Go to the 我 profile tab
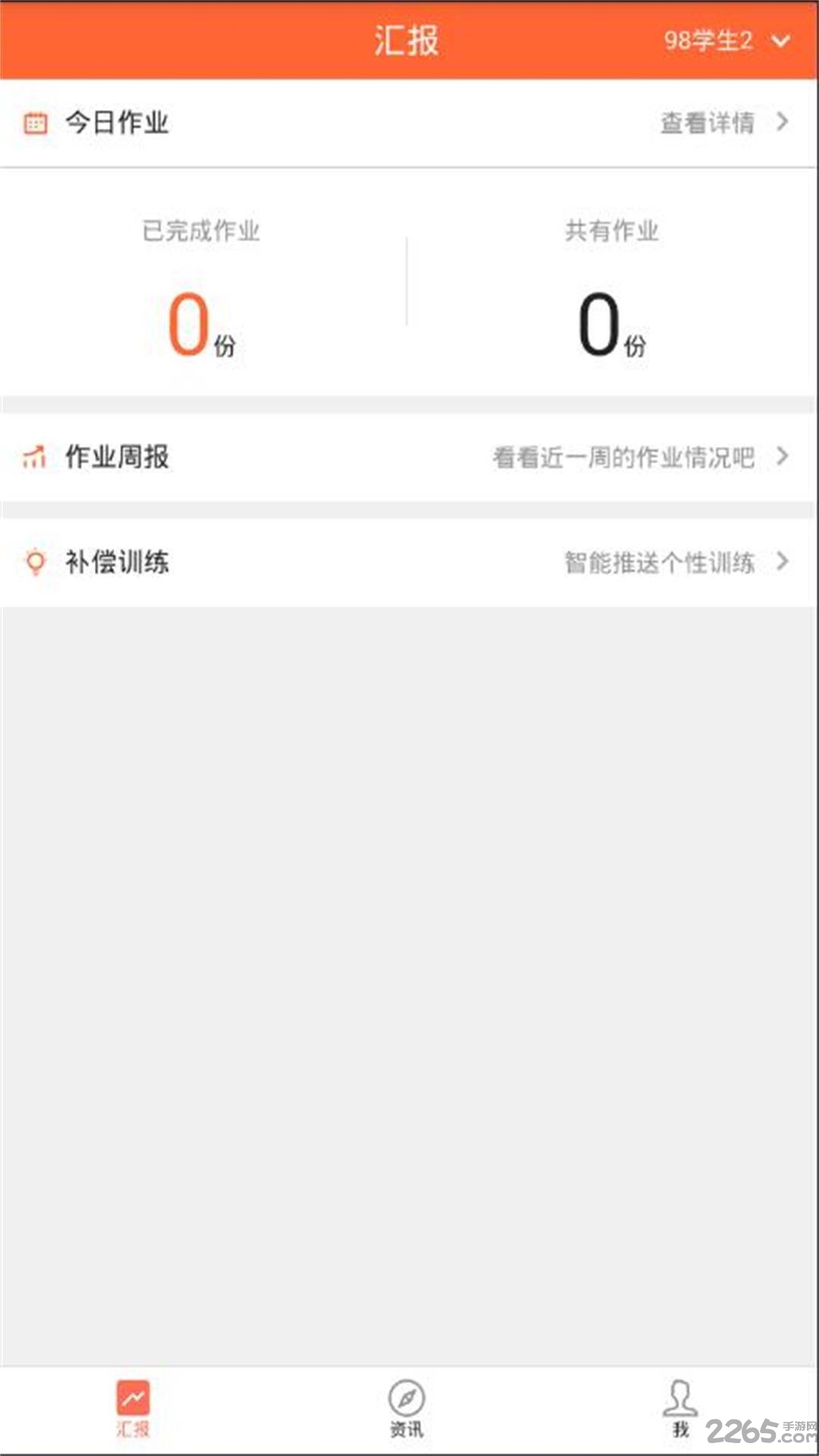819x1456 pixels. 680,1409
